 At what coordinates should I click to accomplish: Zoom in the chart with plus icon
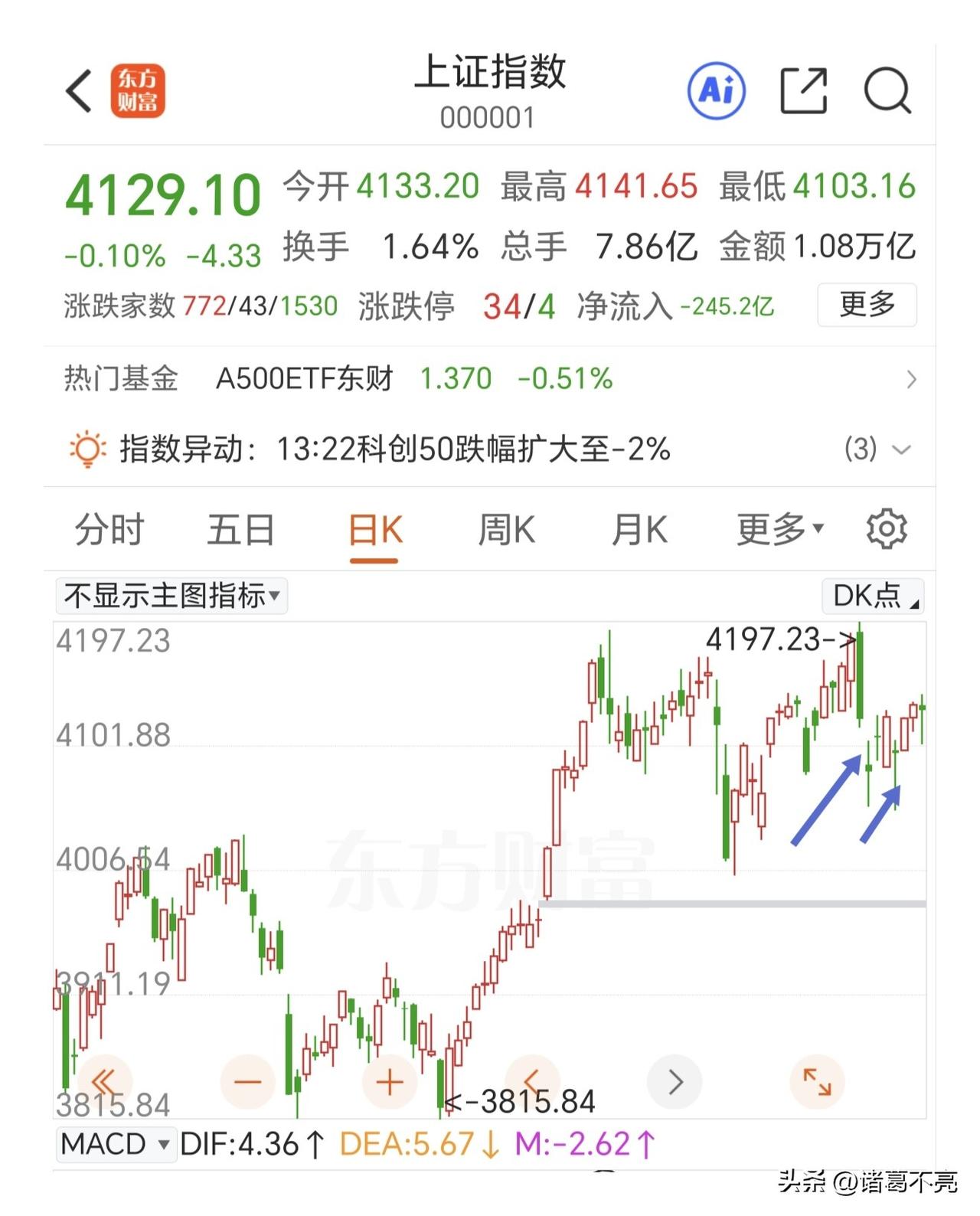tap(389, 1082)
